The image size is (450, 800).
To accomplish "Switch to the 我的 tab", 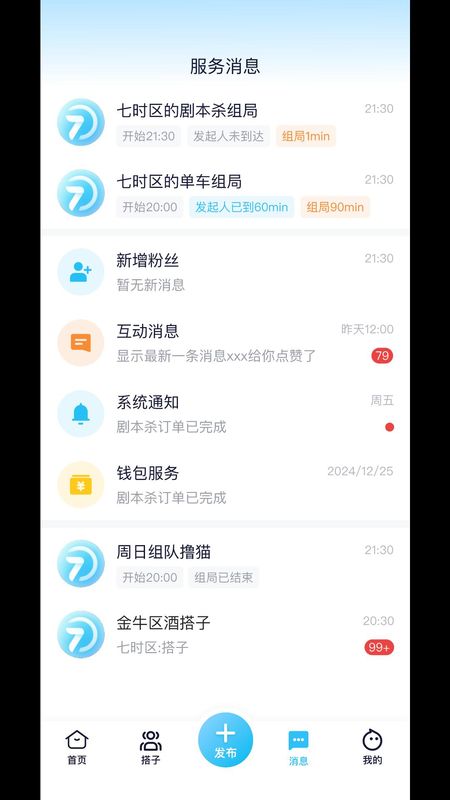I will tap(372, 747).
